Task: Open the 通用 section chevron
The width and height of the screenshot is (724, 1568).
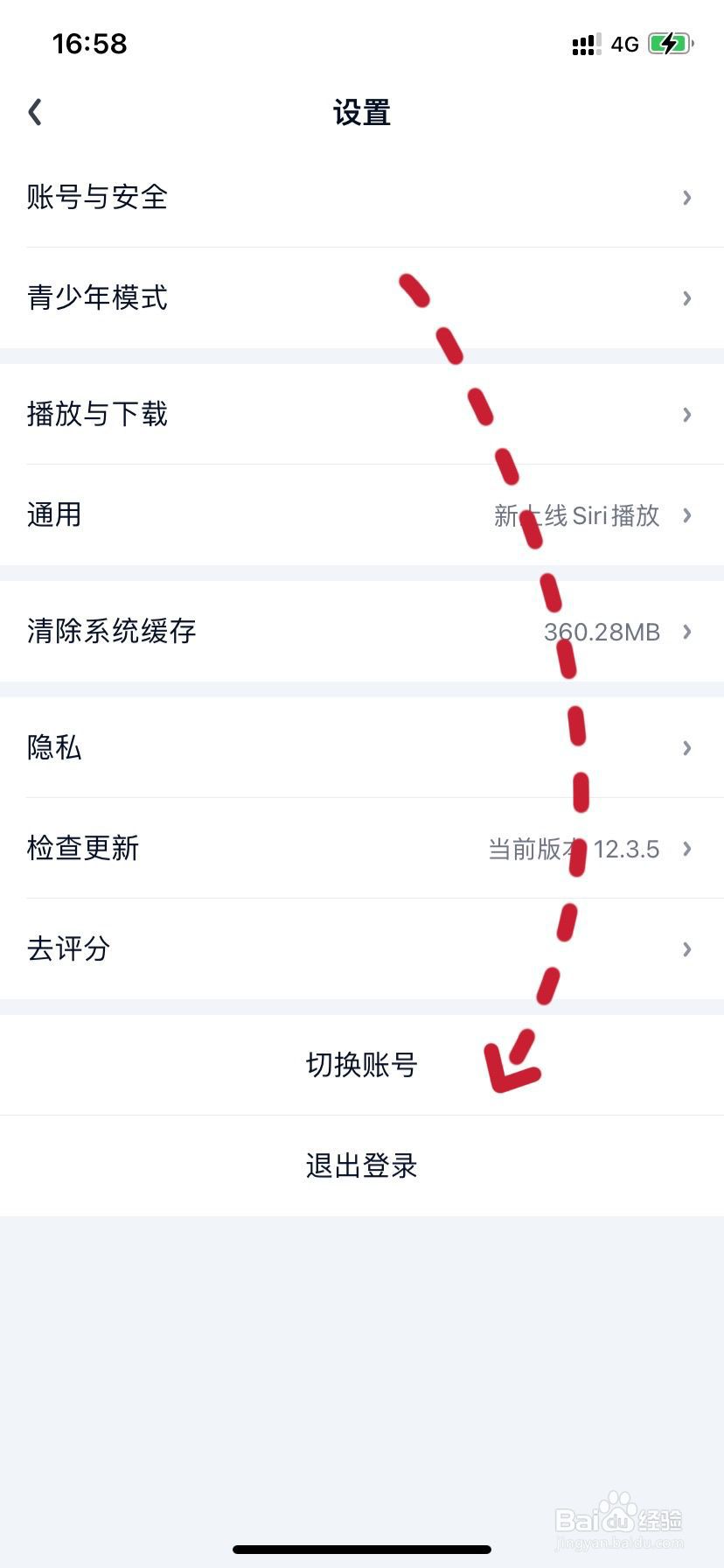Action: coord(687,515)
